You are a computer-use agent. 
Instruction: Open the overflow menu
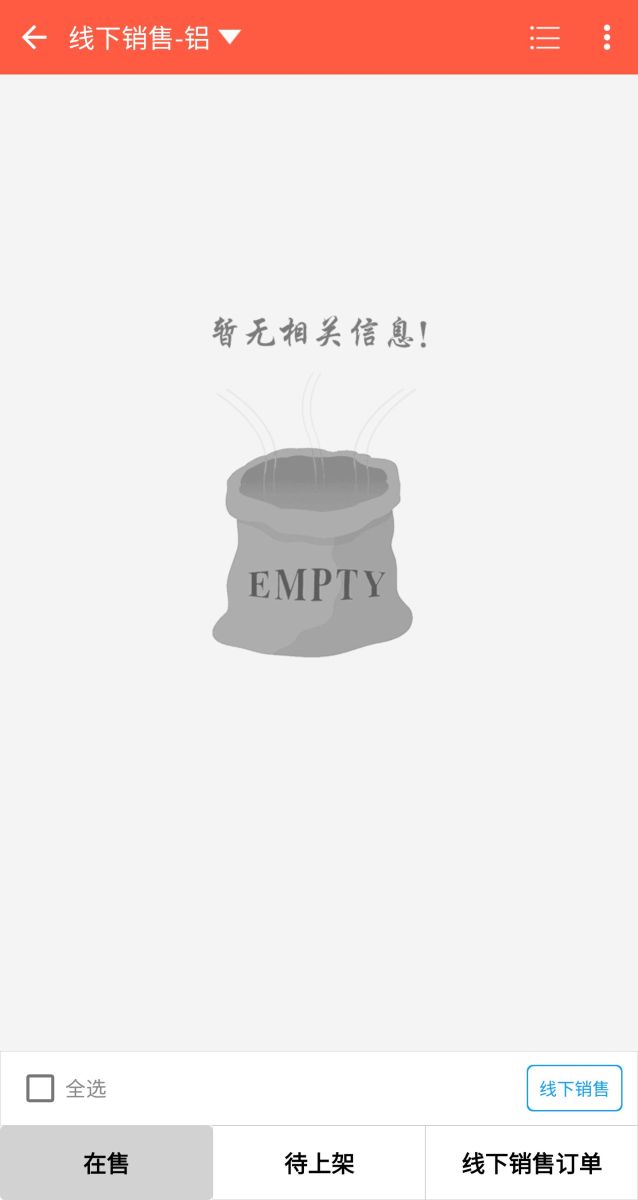tap(606, 38)
